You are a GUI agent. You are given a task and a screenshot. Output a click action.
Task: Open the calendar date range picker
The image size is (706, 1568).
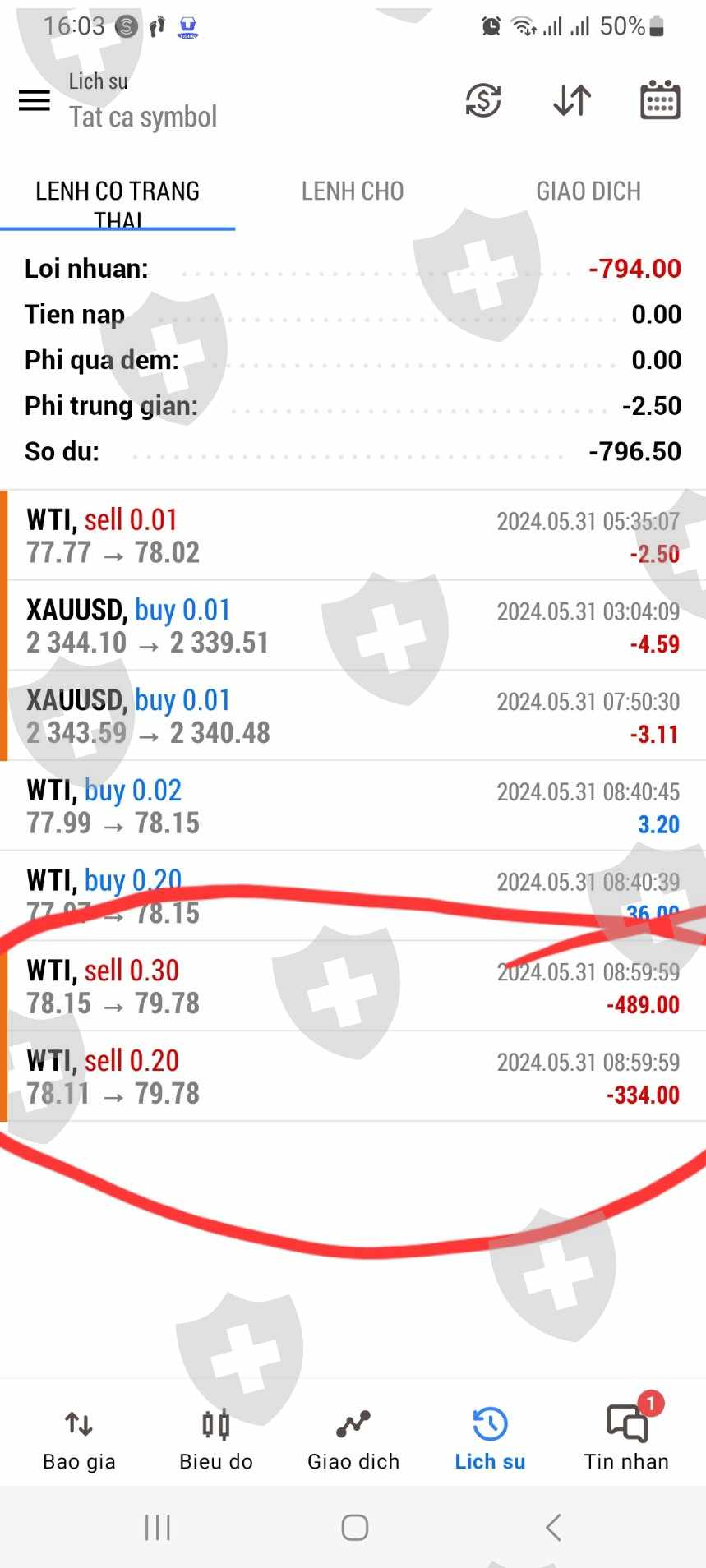pyautogui.click(x=659, y=101)
